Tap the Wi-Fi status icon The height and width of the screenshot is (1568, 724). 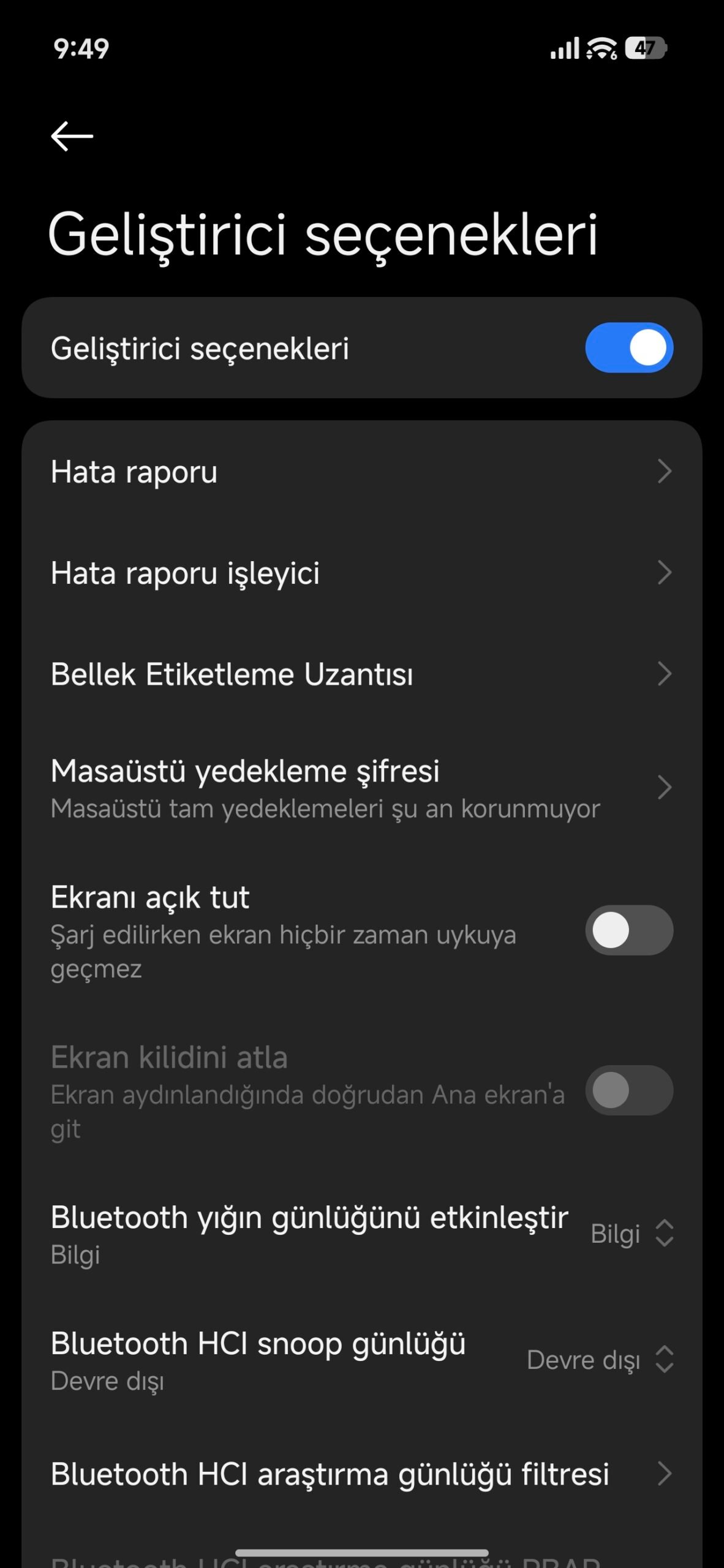pyautogui.click(x=599, y=50)
